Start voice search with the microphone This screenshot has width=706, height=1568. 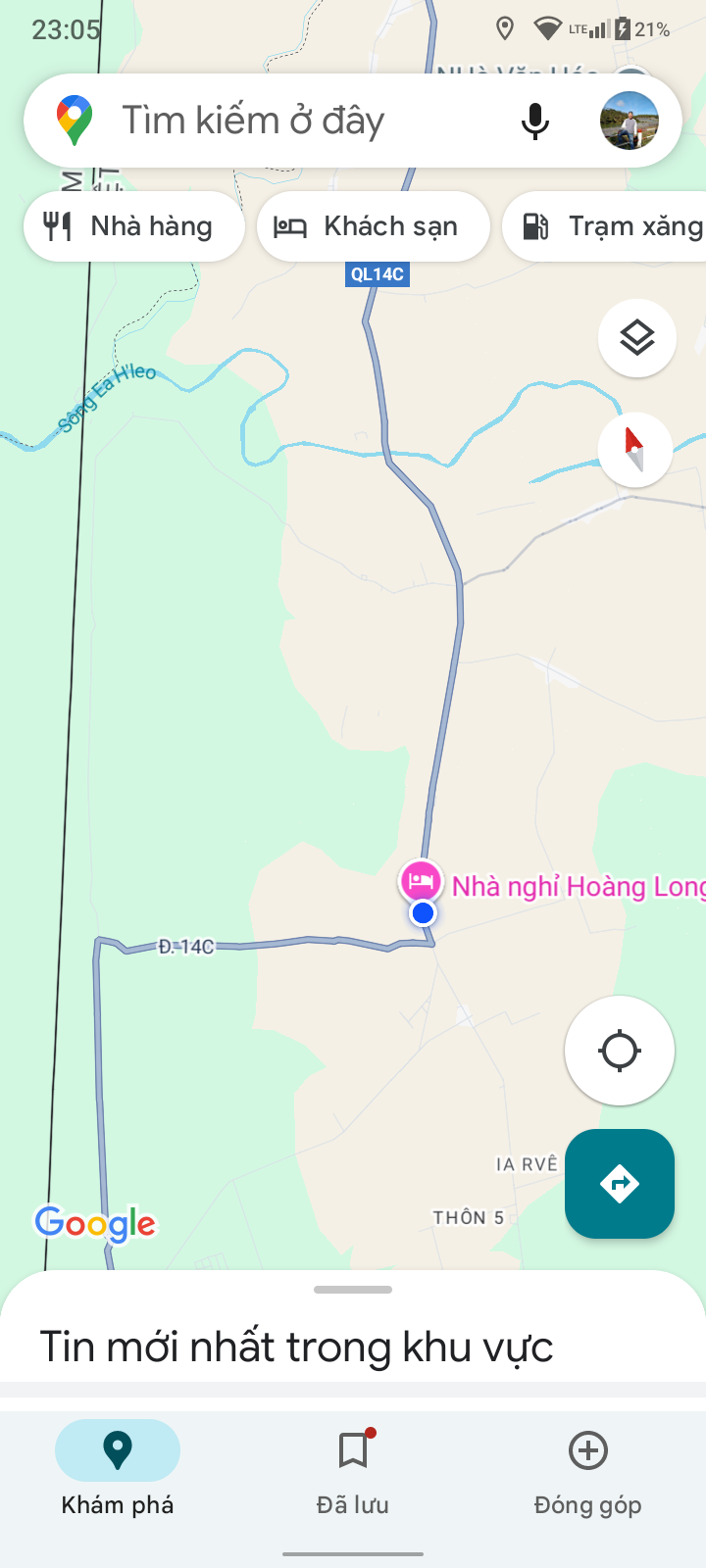tap(535, 121)
